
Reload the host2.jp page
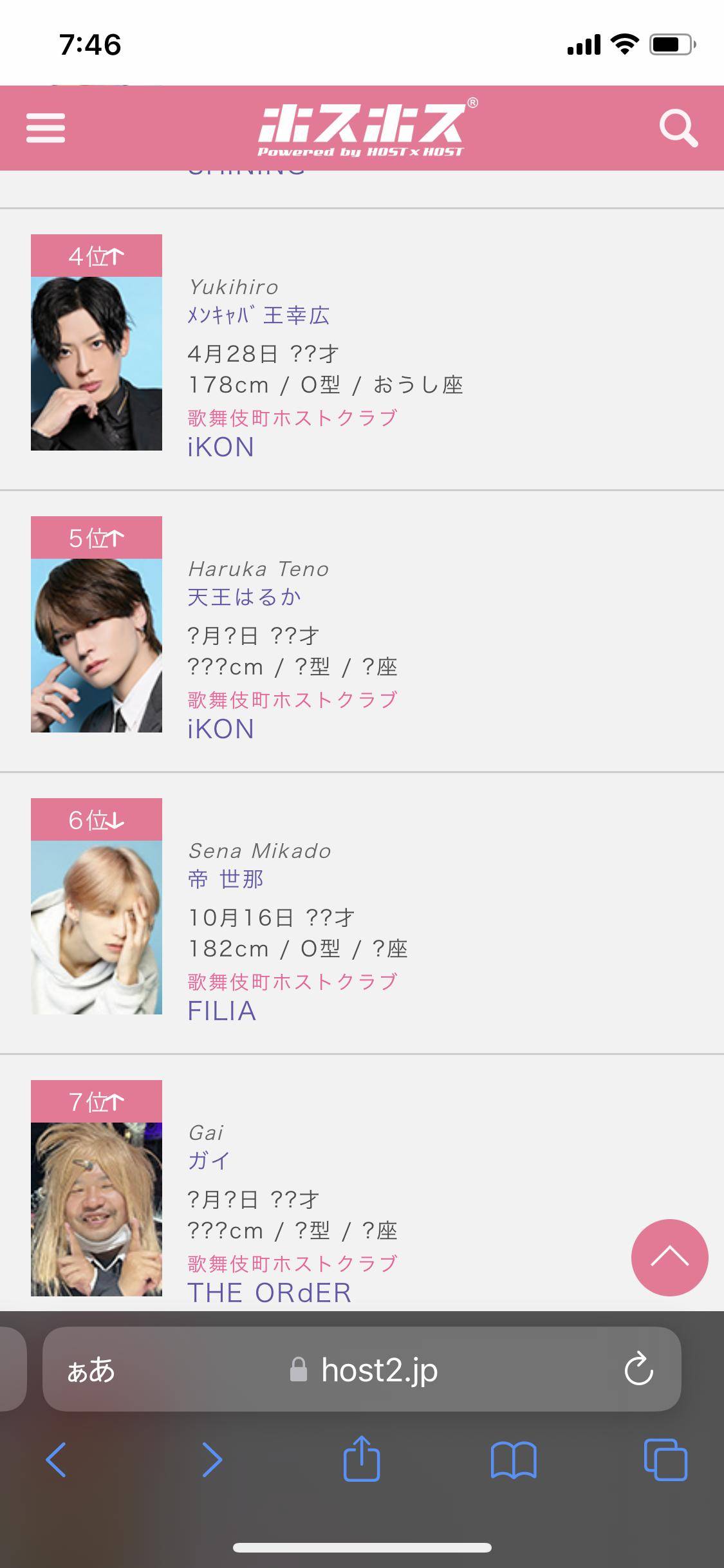pos(638,1369)
